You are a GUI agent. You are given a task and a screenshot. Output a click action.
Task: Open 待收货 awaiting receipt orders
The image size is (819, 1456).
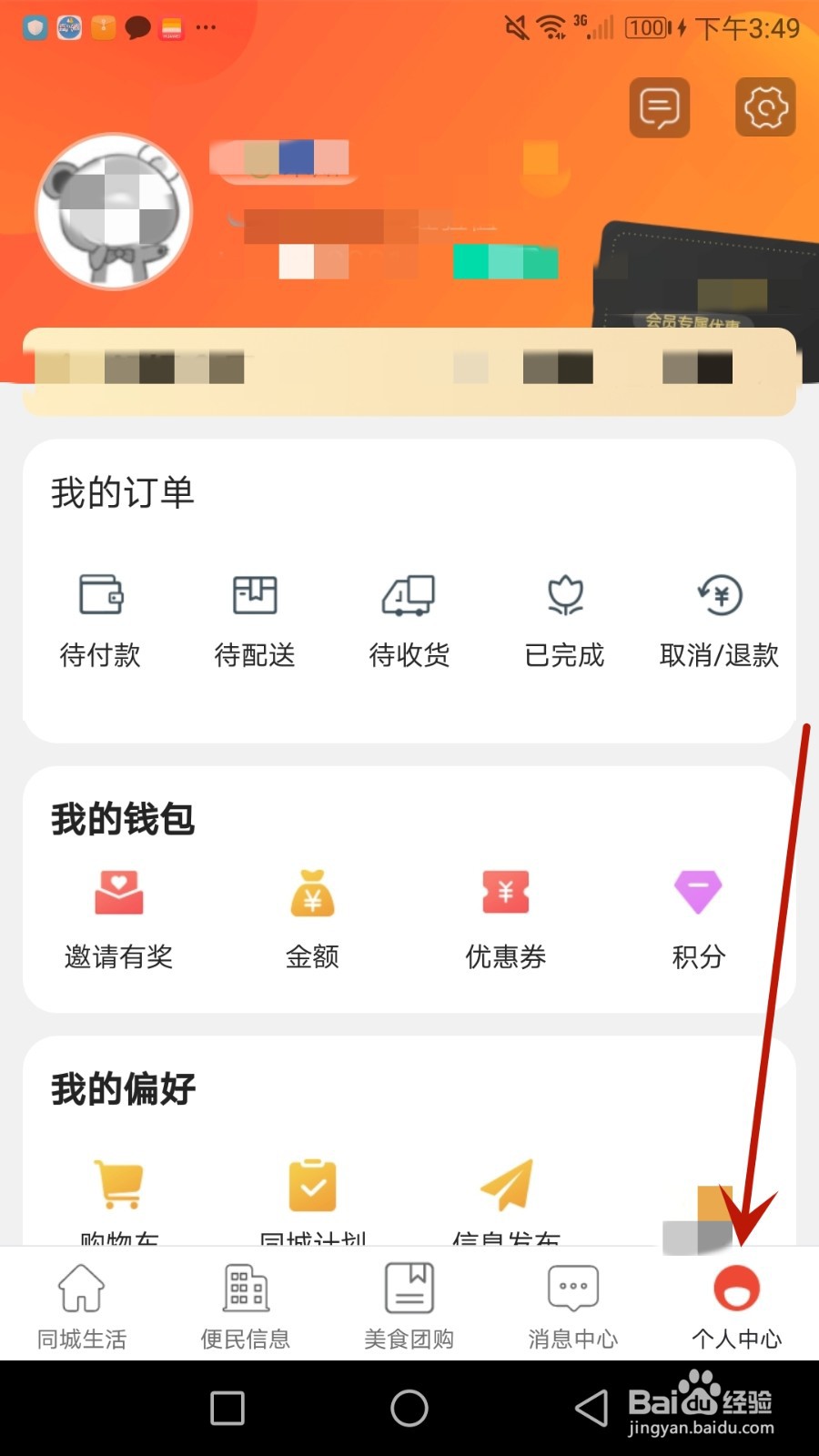click(x=409, y=619)
